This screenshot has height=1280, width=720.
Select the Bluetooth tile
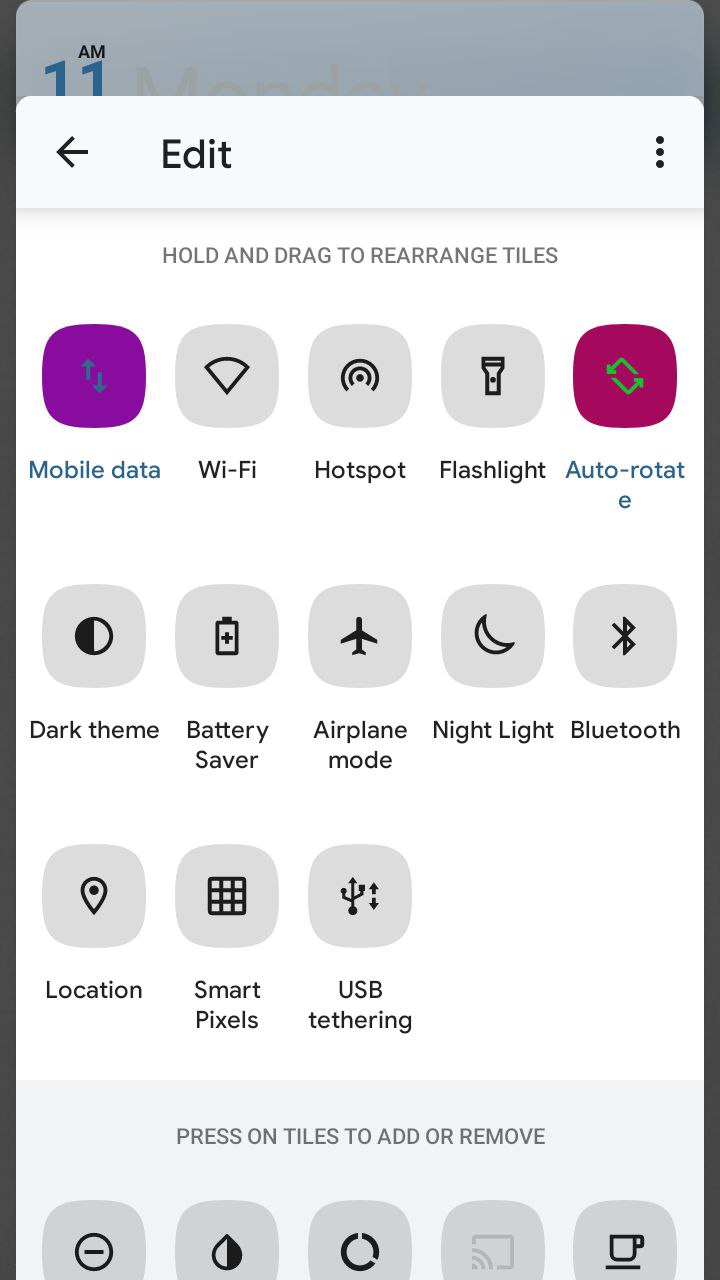625,636
